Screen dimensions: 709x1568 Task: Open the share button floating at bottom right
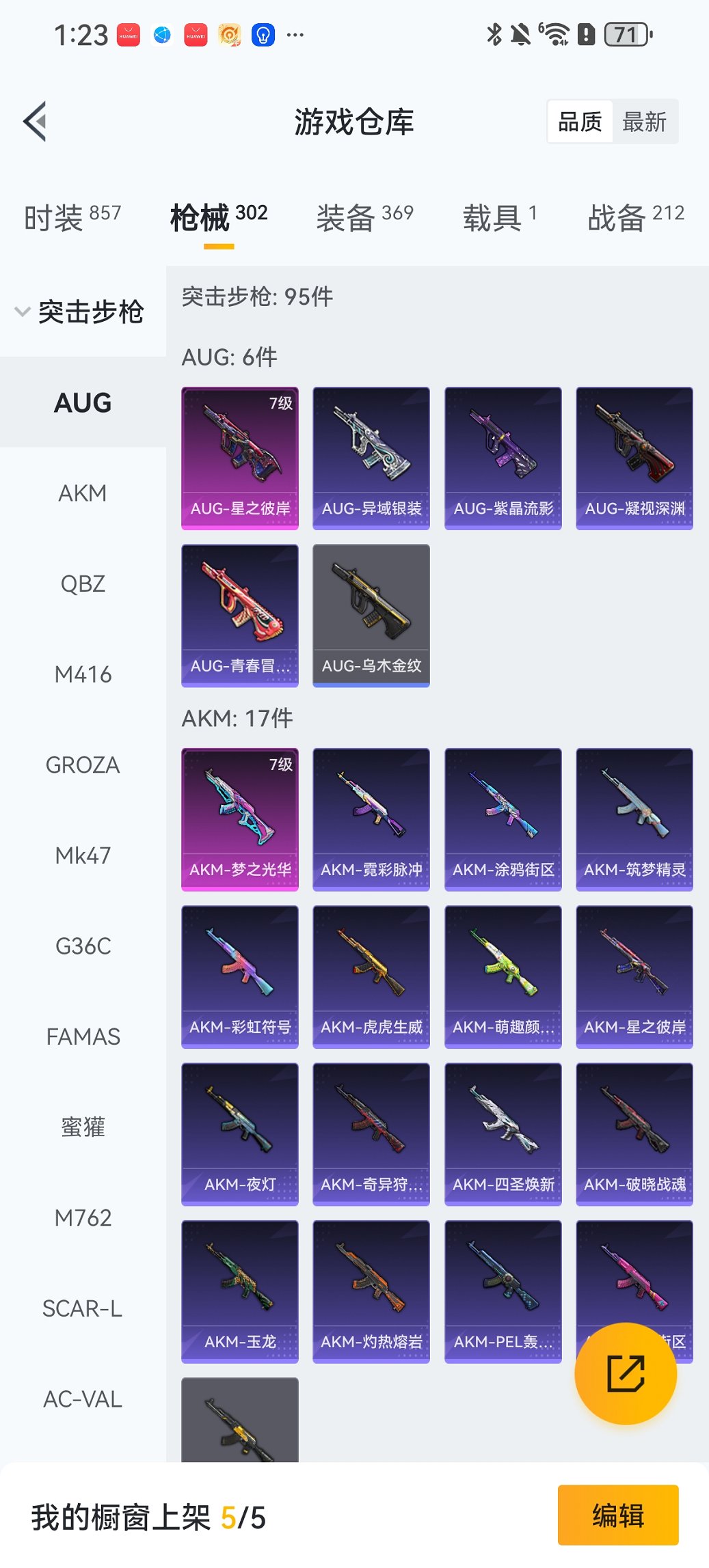coord(624,1374)
